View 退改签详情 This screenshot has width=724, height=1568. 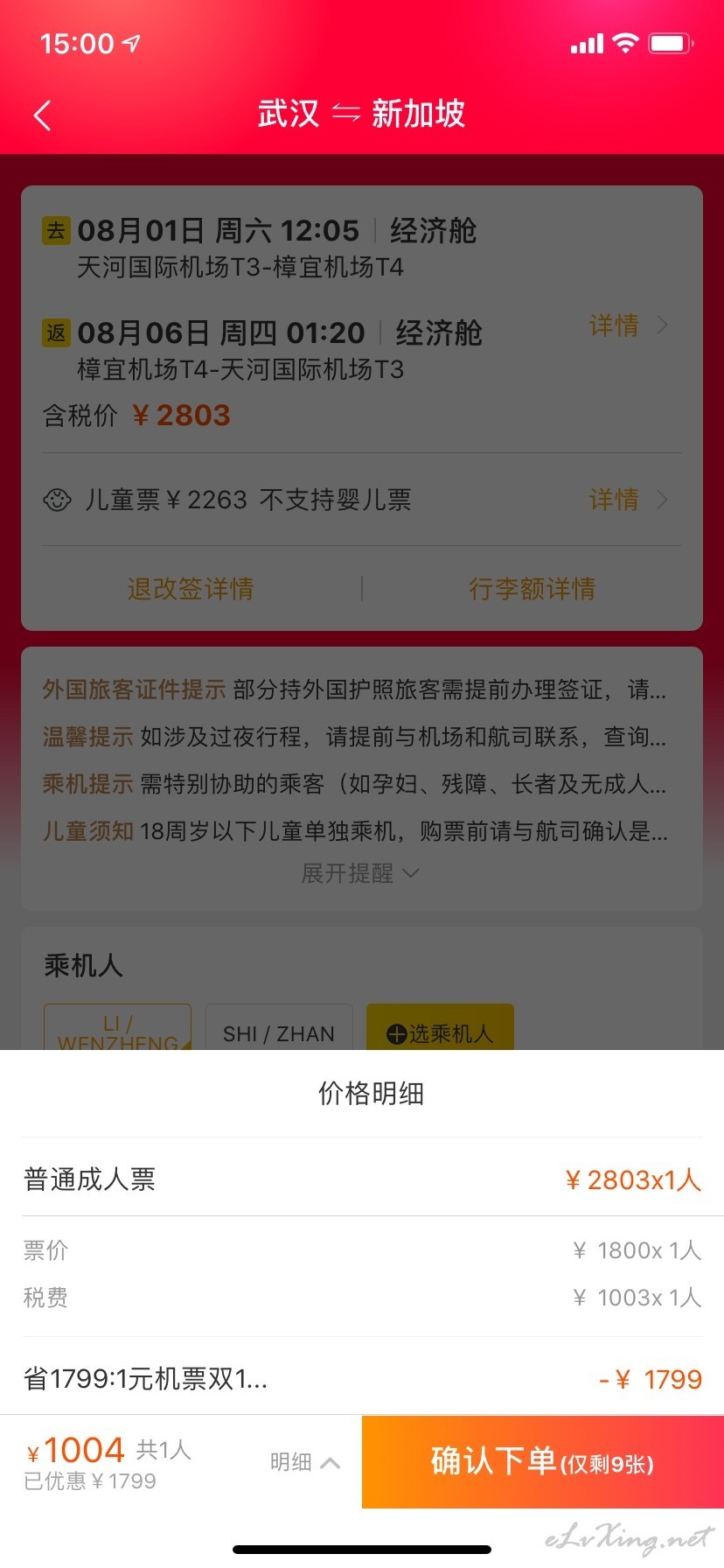pyautogui.click(x=191, y=588)
